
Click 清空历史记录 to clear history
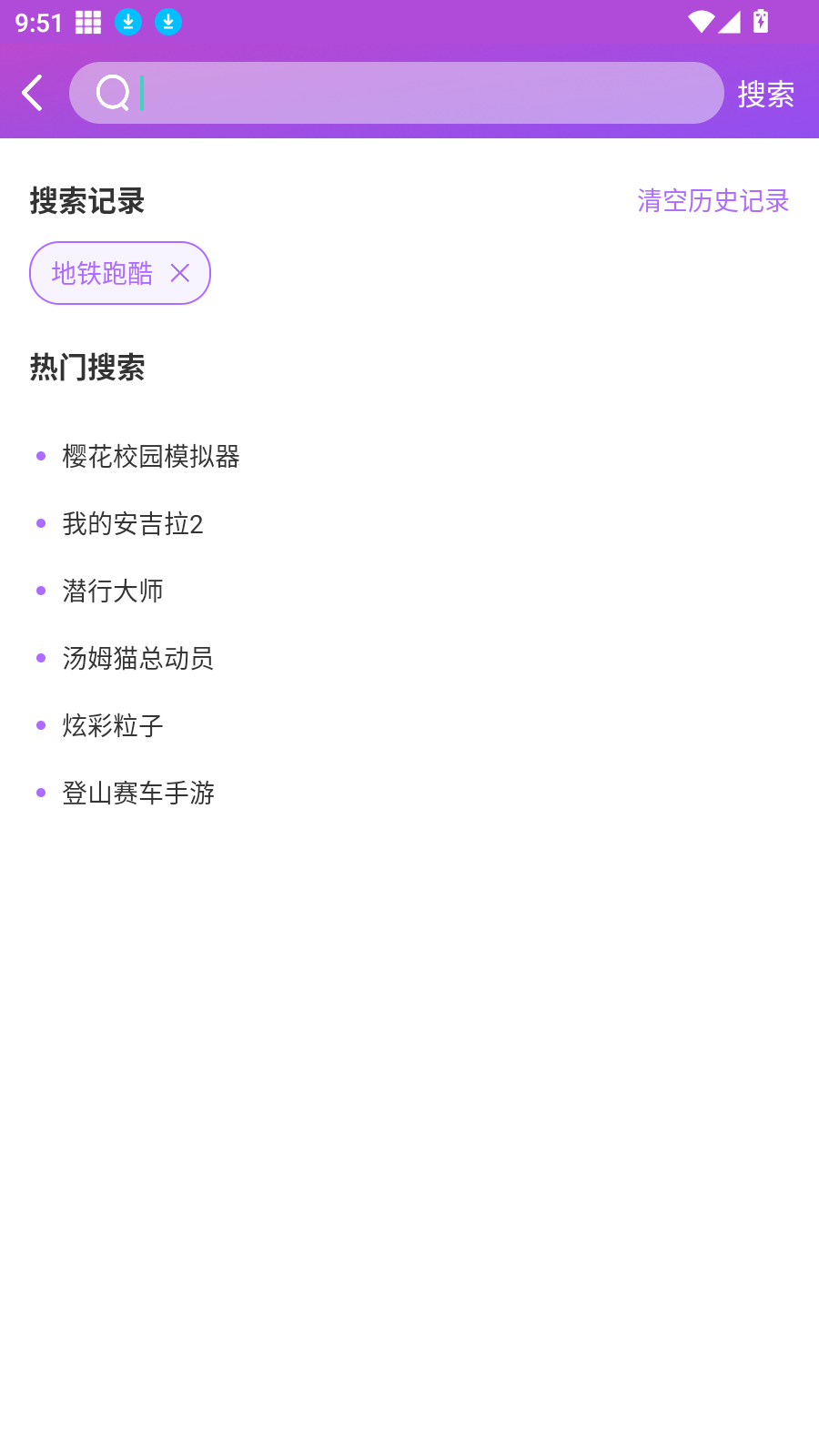pyautogui.click(x=713, y=200)
